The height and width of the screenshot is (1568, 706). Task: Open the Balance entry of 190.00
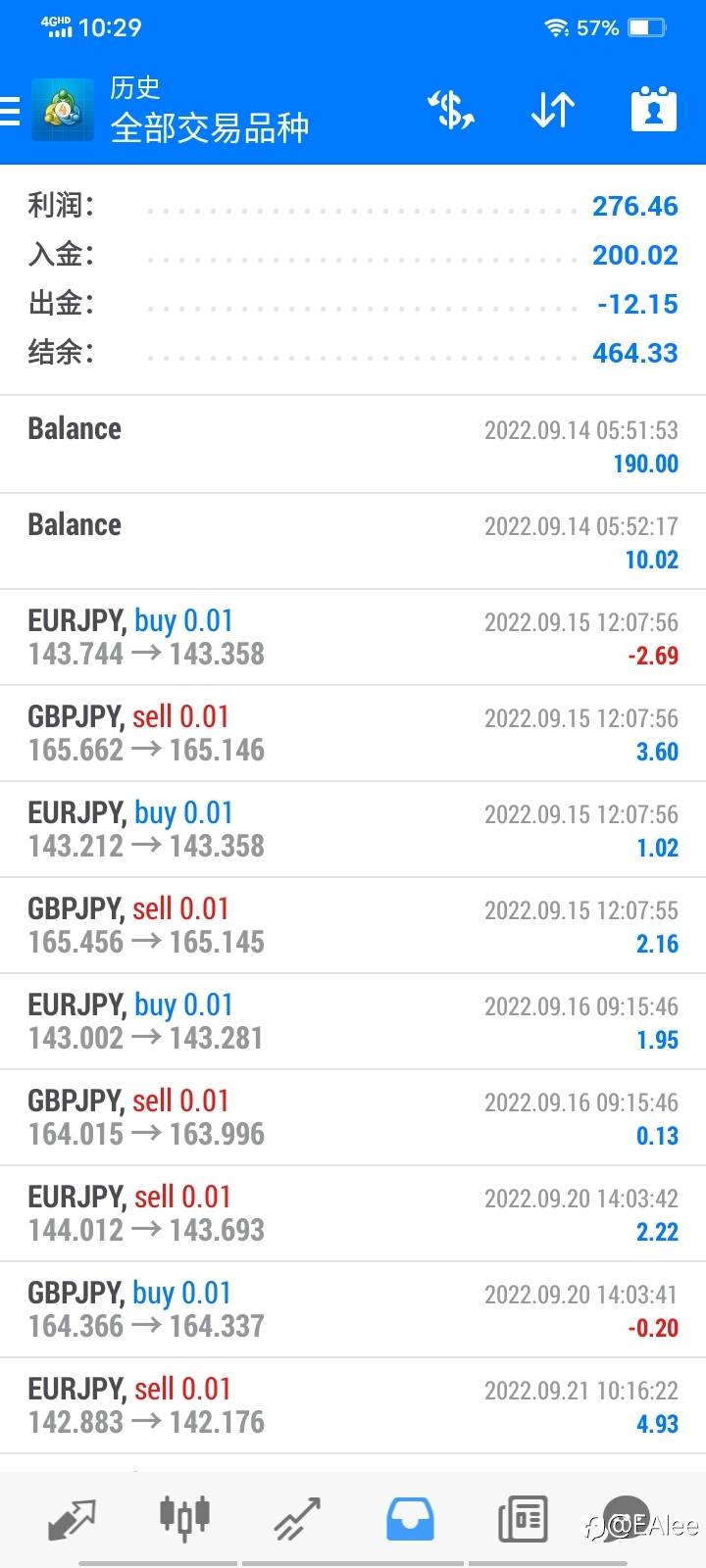tap(353, 445)
